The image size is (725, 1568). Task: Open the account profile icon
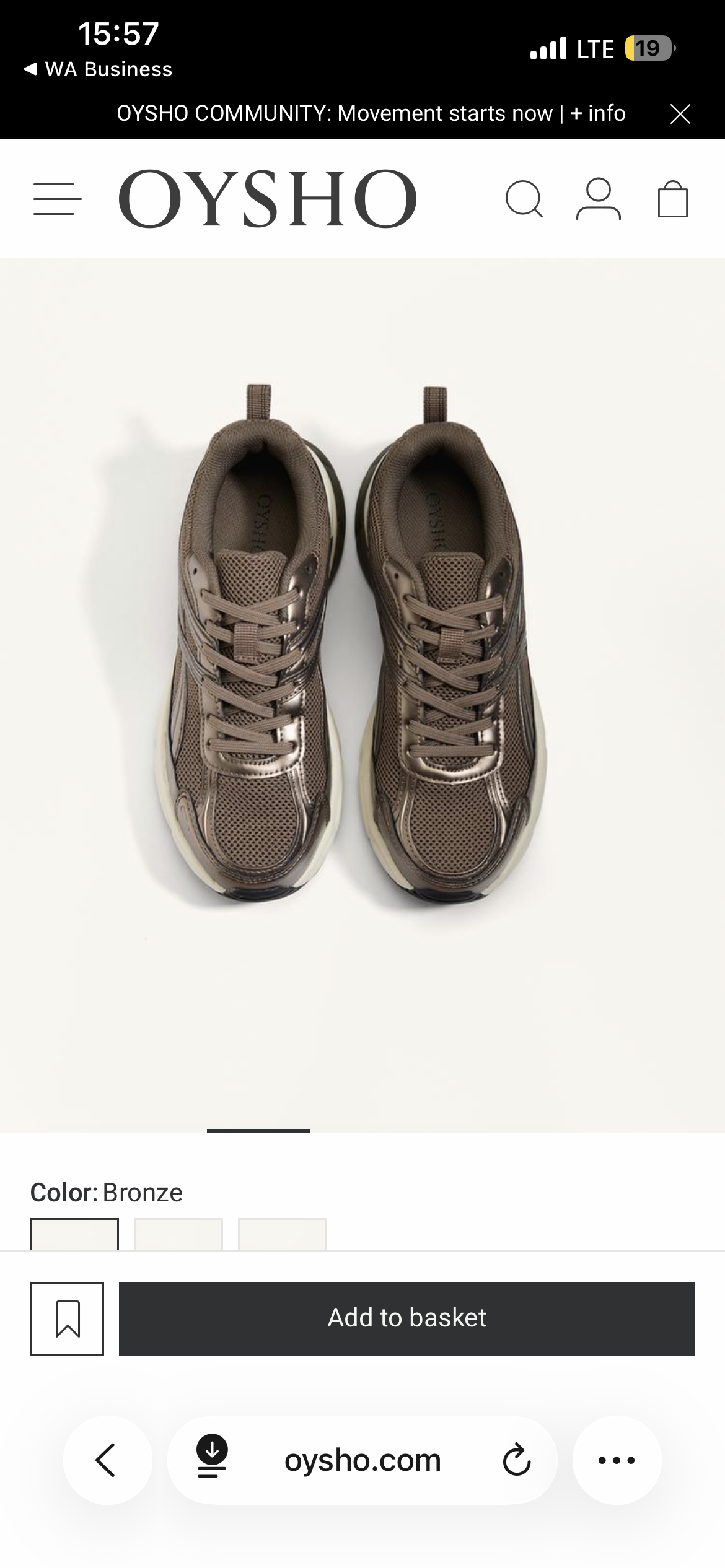coord(598,199)
